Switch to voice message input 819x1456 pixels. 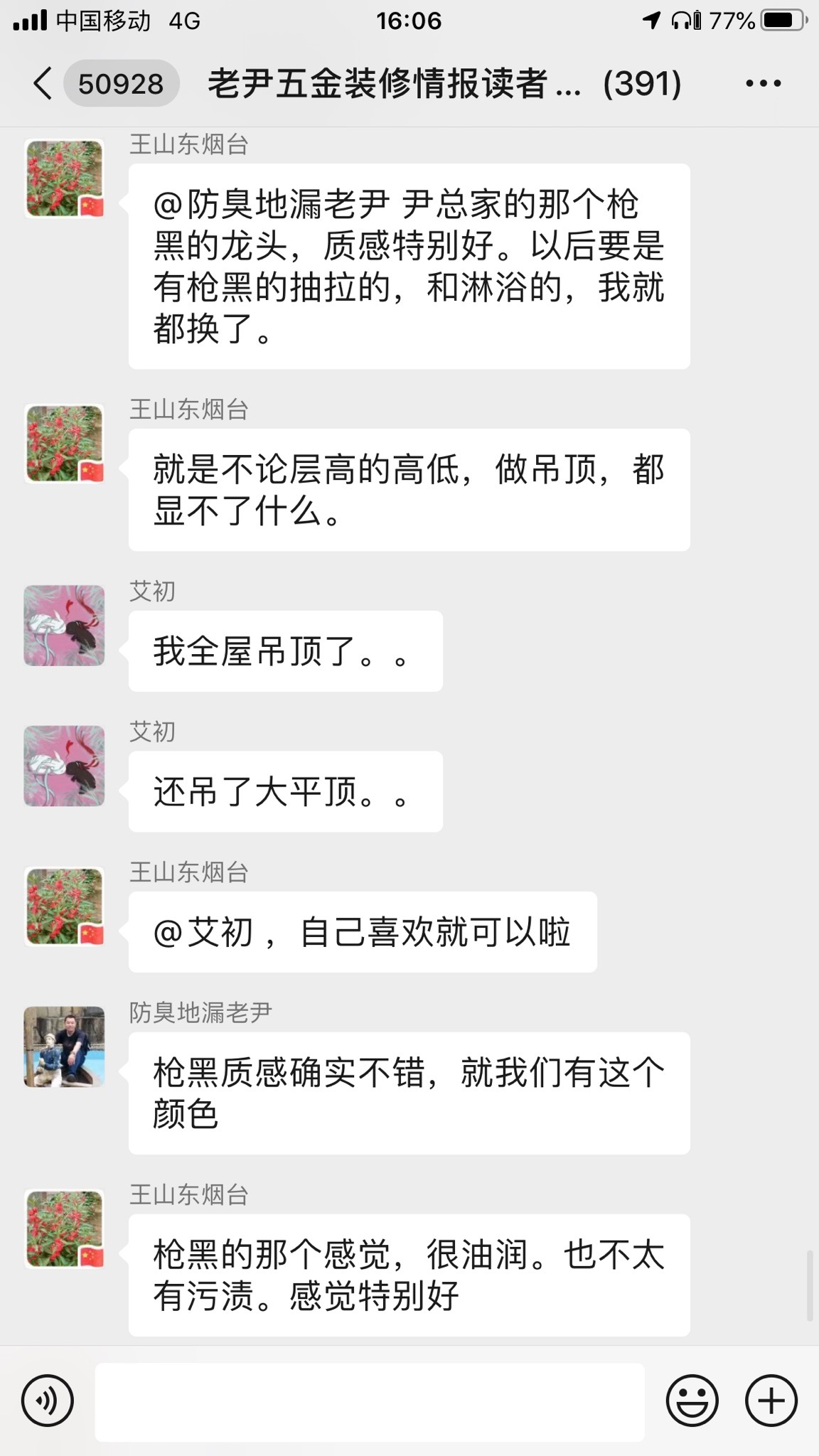tap(48, 1401)
